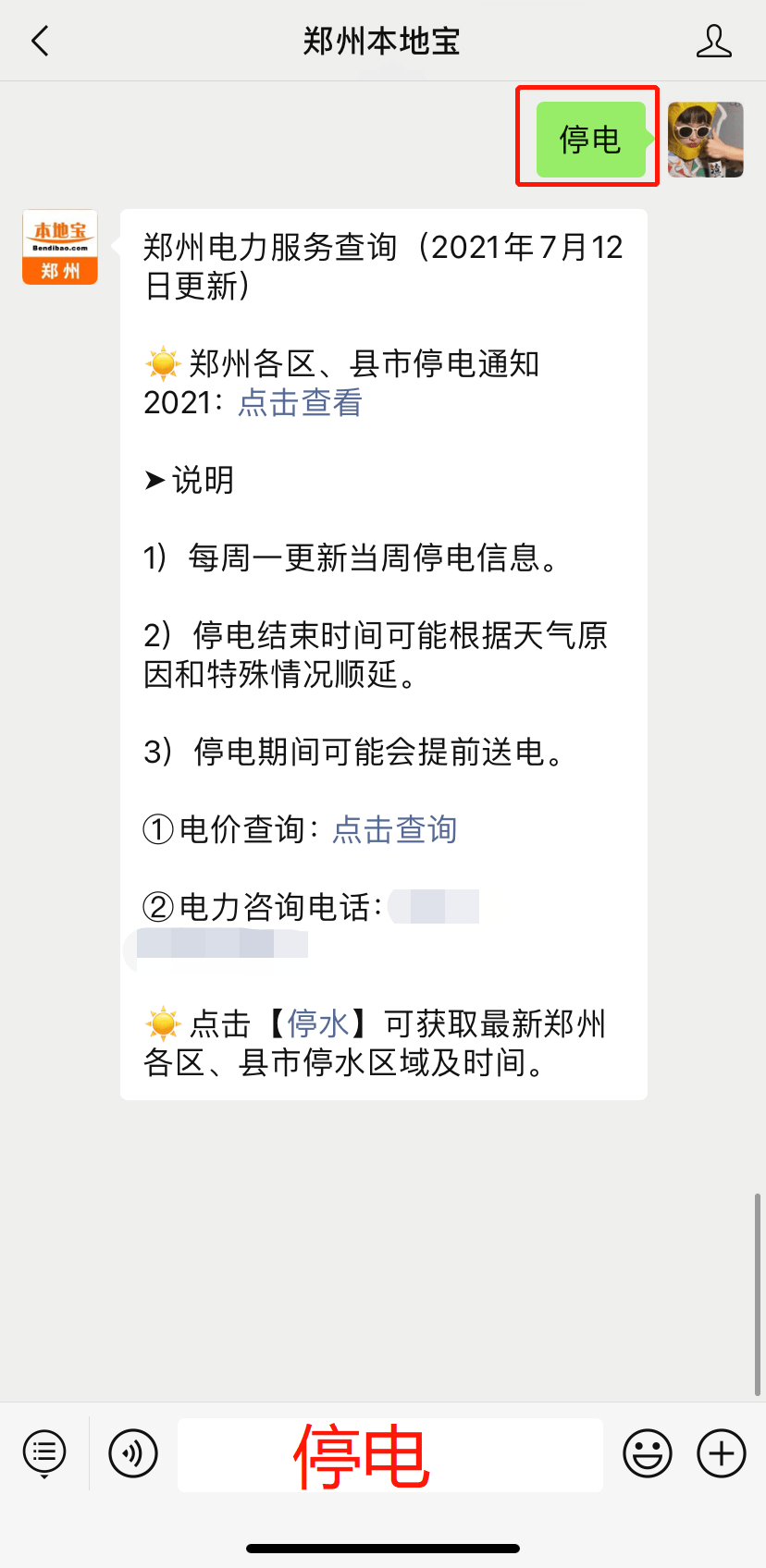Focus the message input field
The width and height of the screenshot is (766, 1568).
[389, 1454]
